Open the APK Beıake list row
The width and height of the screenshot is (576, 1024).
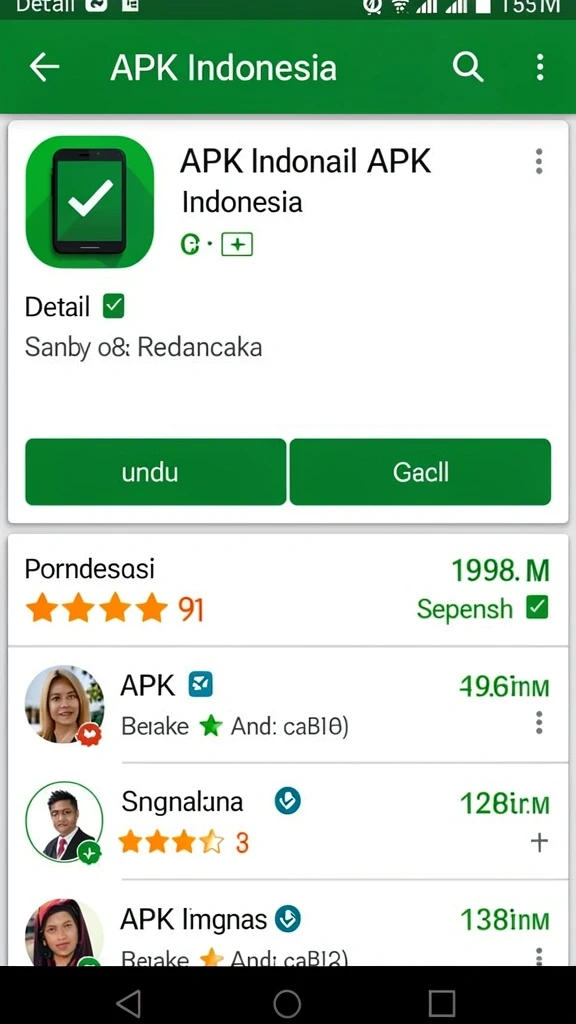(288, 705)
